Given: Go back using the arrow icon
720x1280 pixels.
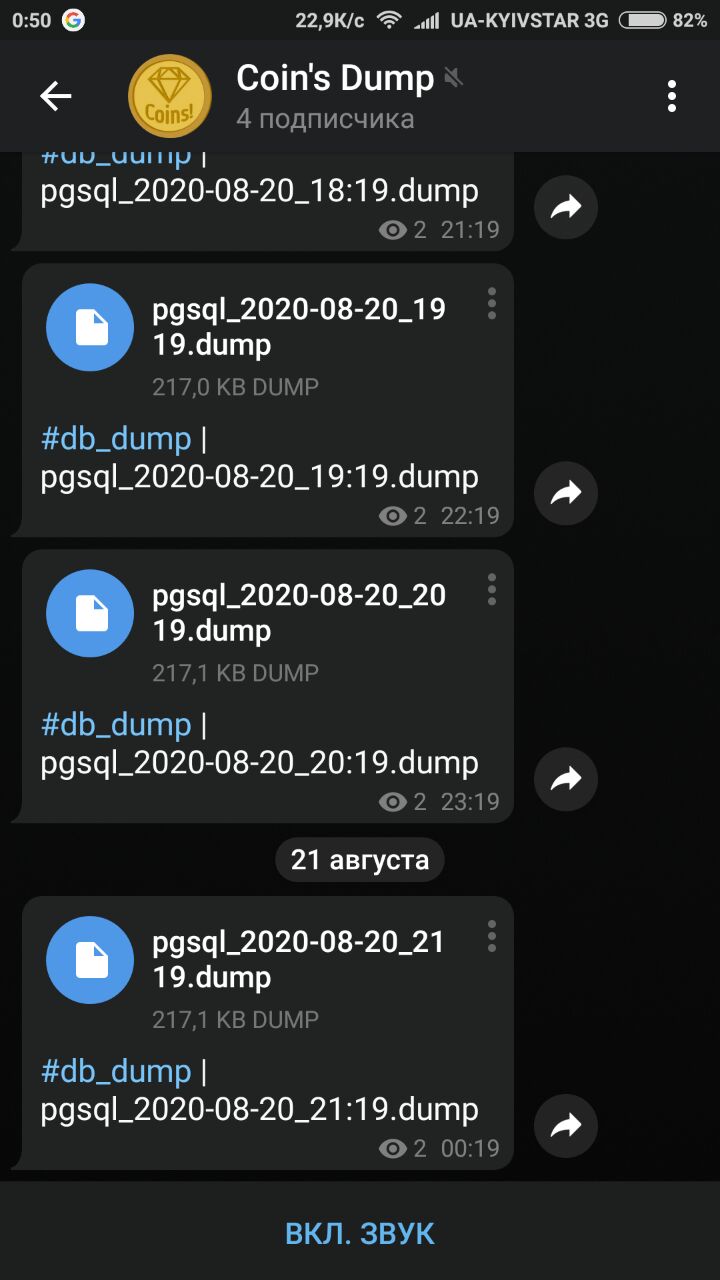Looking at the screenshot, I should pos(56,96).
